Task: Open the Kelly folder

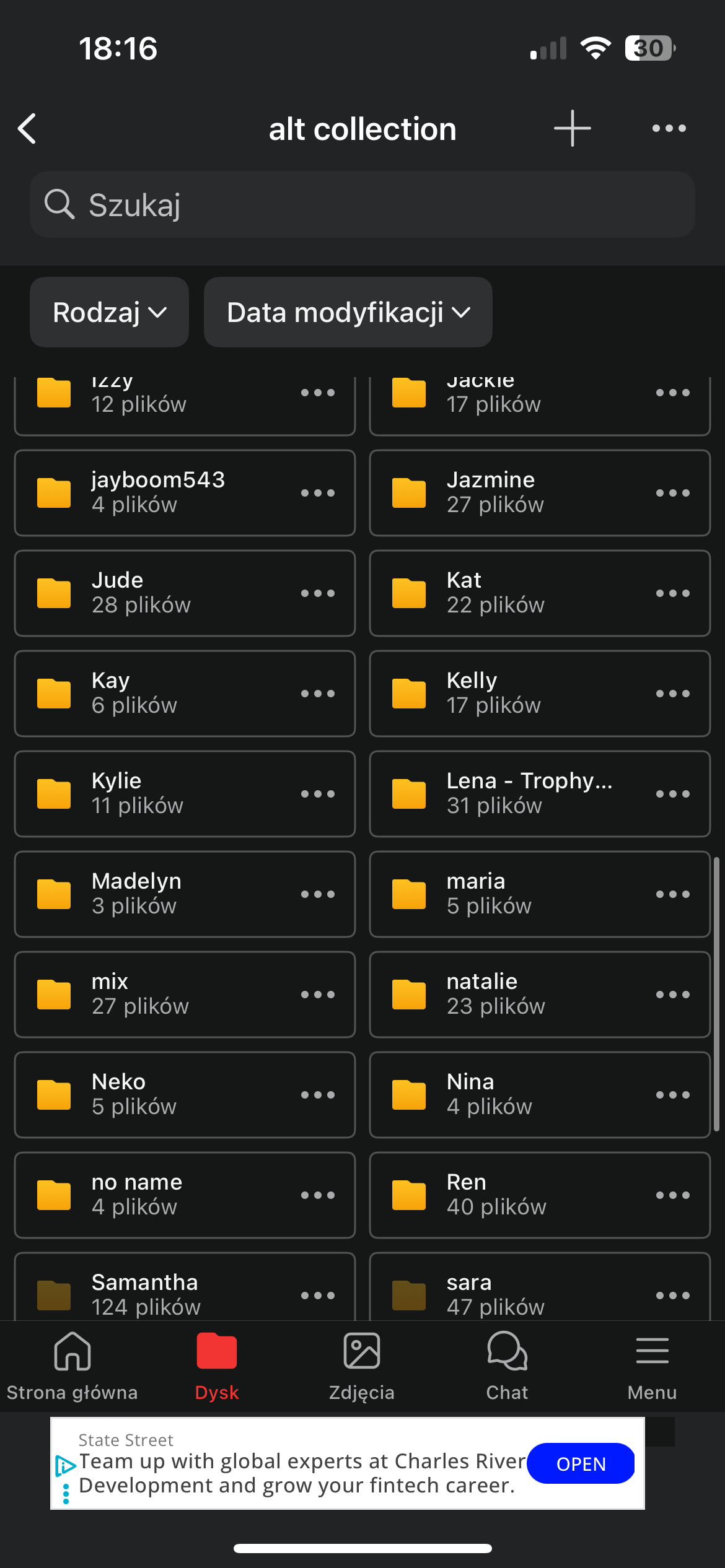Action: [540, 694]
